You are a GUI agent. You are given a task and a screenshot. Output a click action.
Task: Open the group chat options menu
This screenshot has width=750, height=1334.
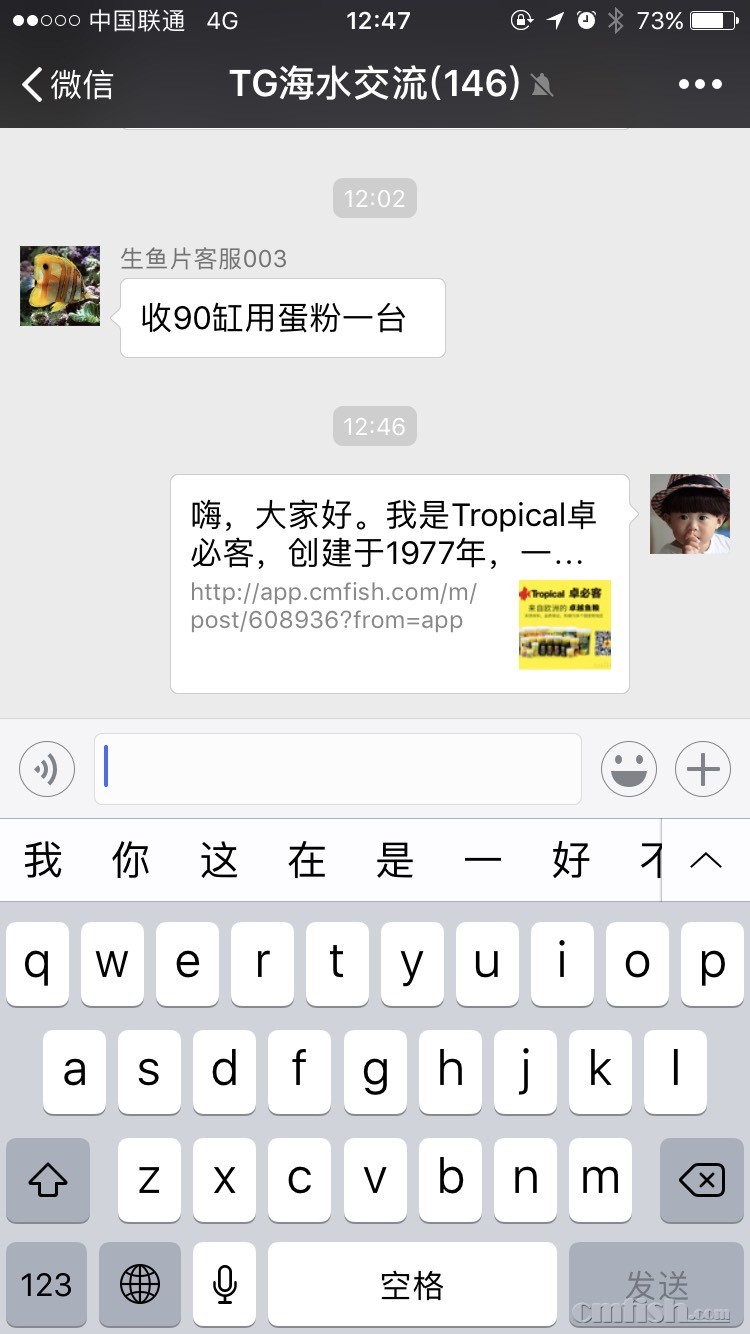pyautogui.click(x=700, y=85)
